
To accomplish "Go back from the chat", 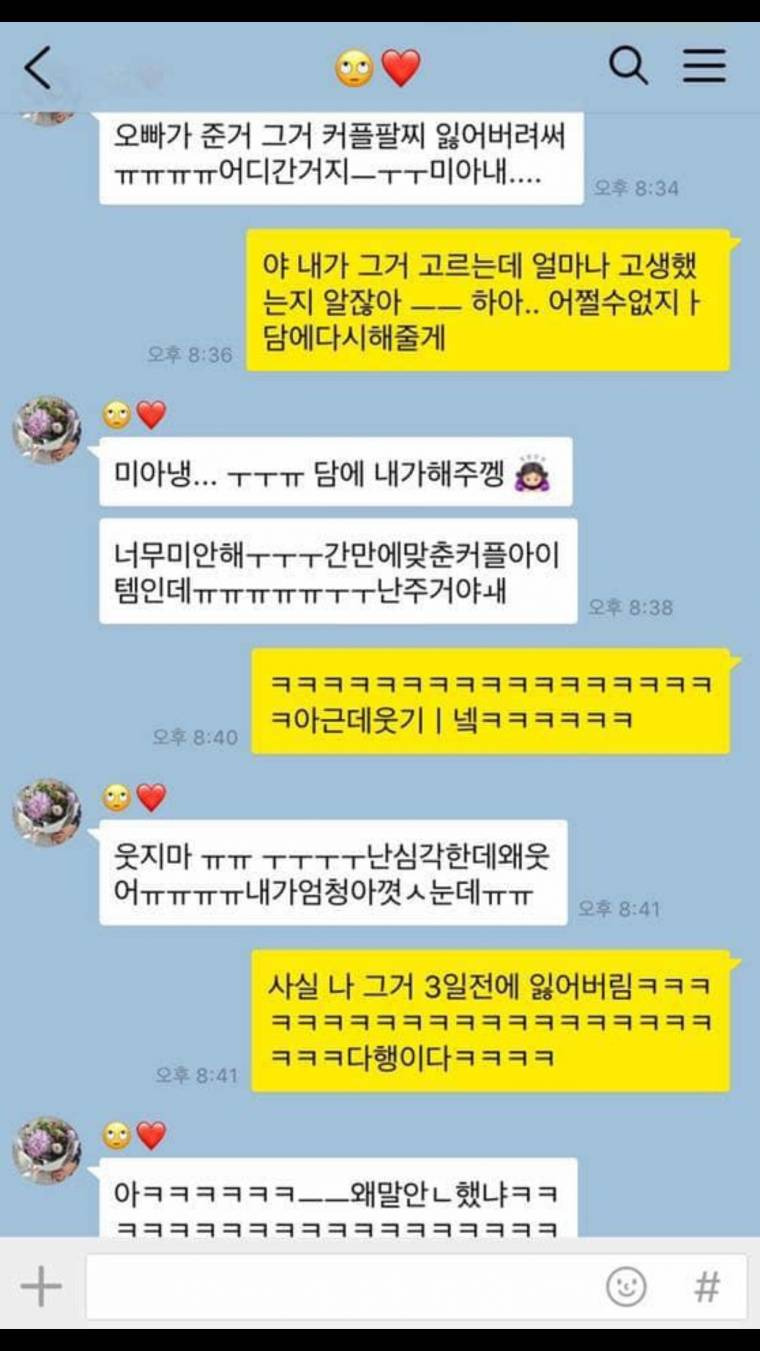I will 38,68.
